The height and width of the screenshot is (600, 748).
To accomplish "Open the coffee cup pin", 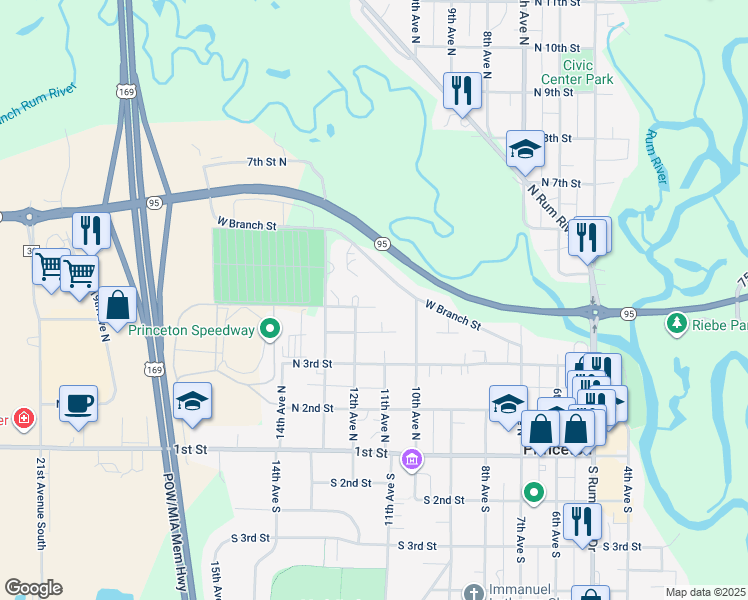I will (79, 404).
